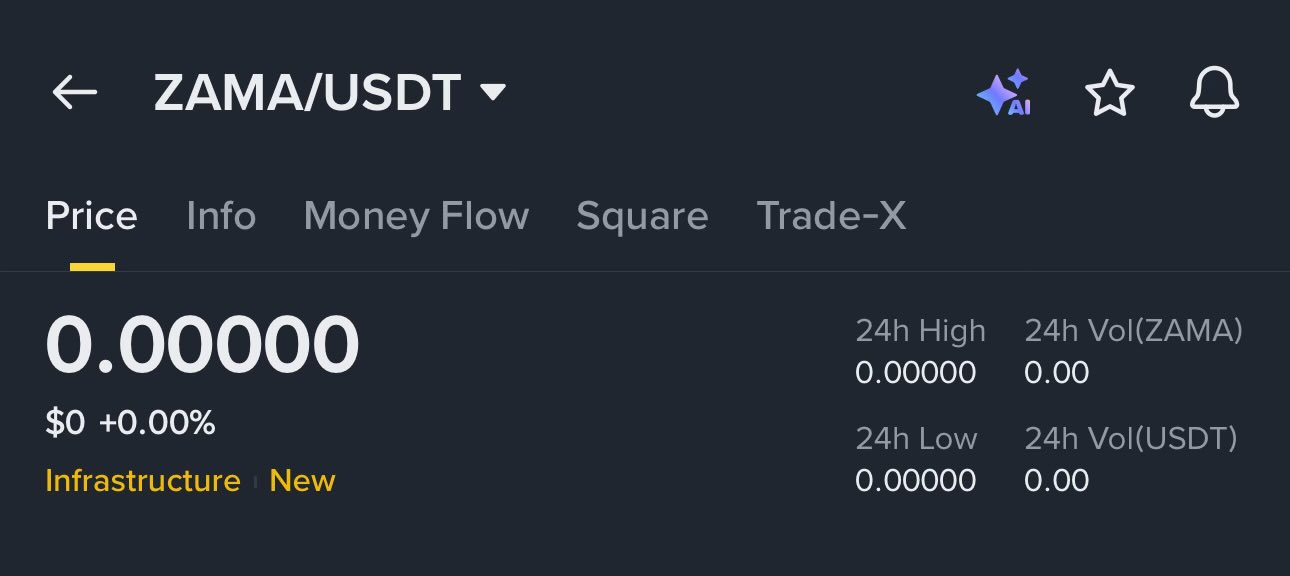The height and width of the screenshot is (576, 1290).
Task: Switch to the Square tab
Action: [642, 216]
